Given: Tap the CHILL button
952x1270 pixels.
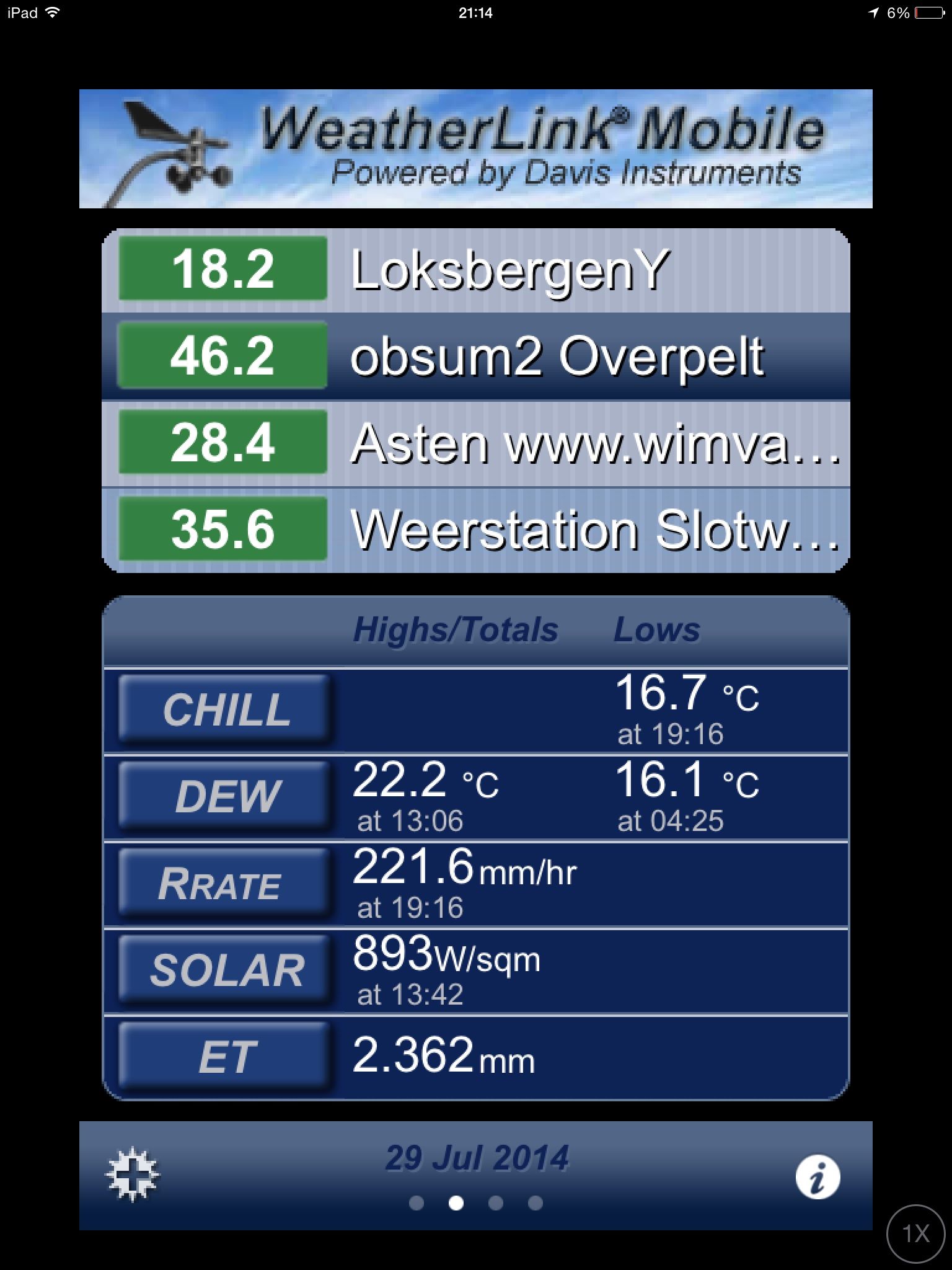Looking at the screenshot, I should [x=224, y=709].
